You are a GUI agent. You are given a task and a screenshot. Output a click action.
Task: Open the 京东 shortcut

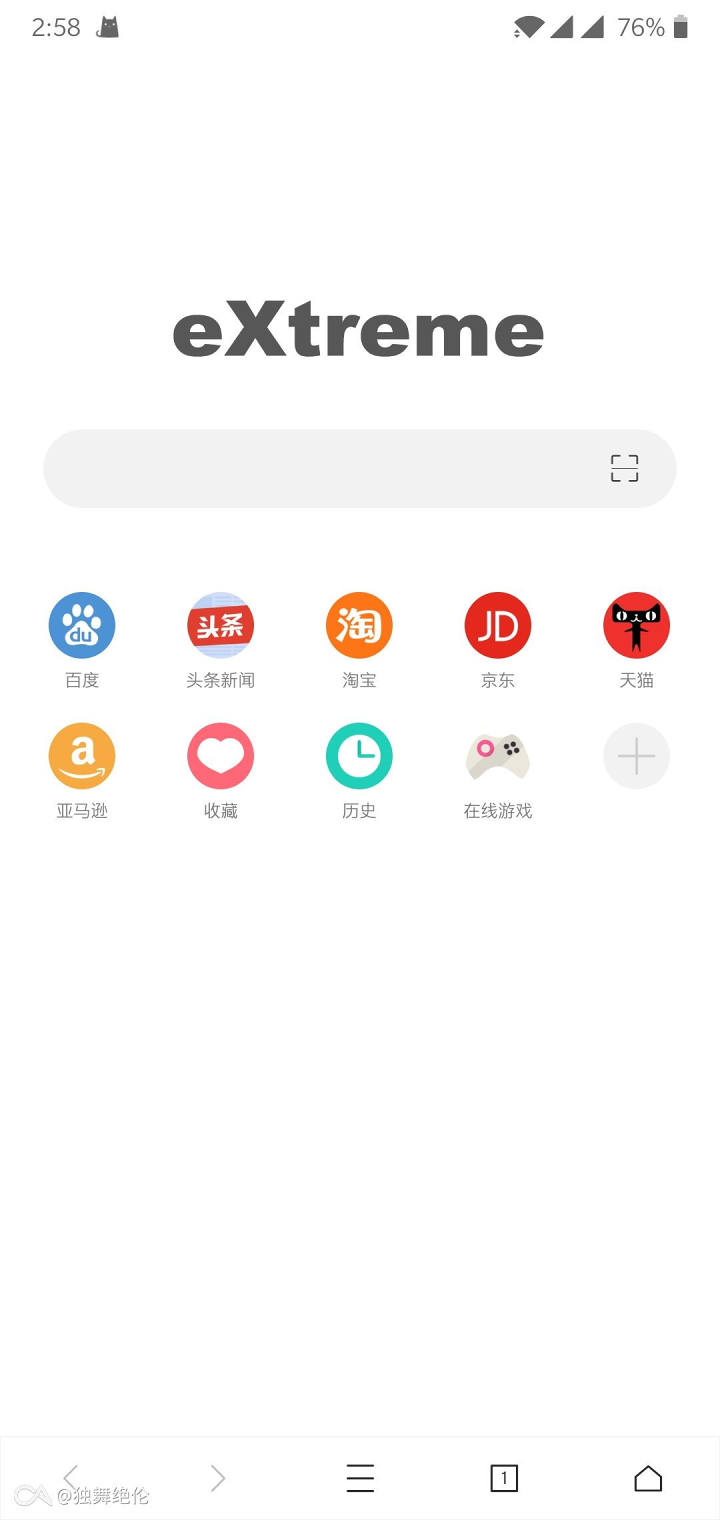497,626
